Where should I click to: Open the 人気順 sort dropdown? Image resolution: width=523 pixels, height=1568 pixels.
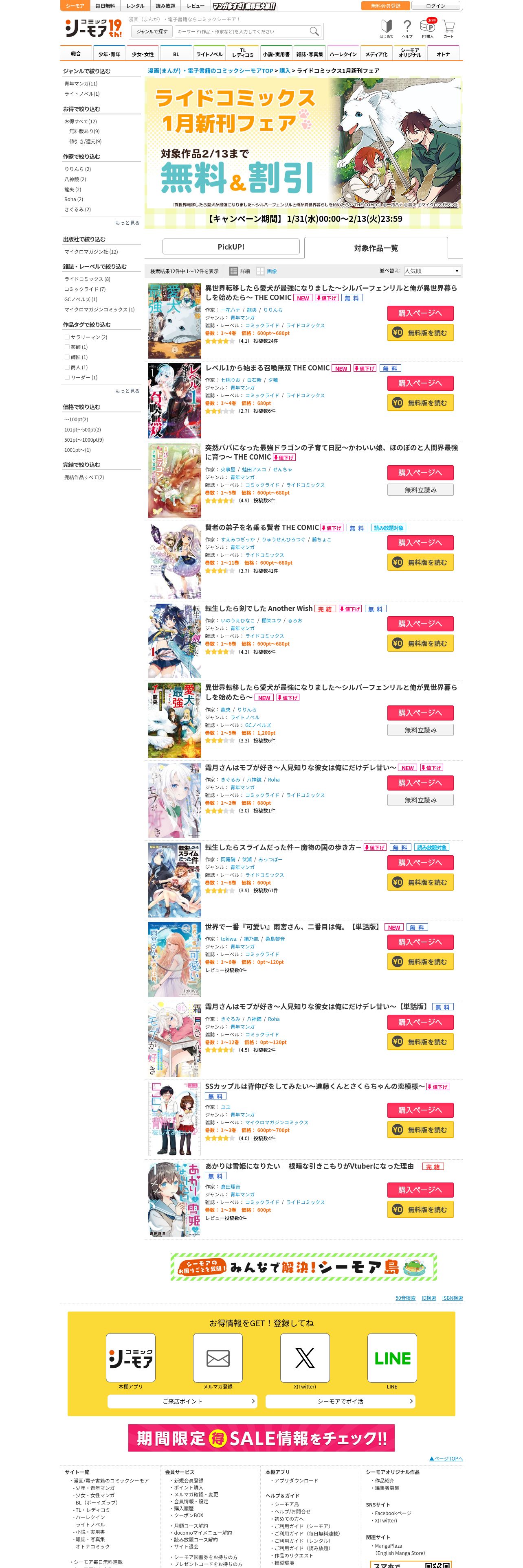click(432, 271)
